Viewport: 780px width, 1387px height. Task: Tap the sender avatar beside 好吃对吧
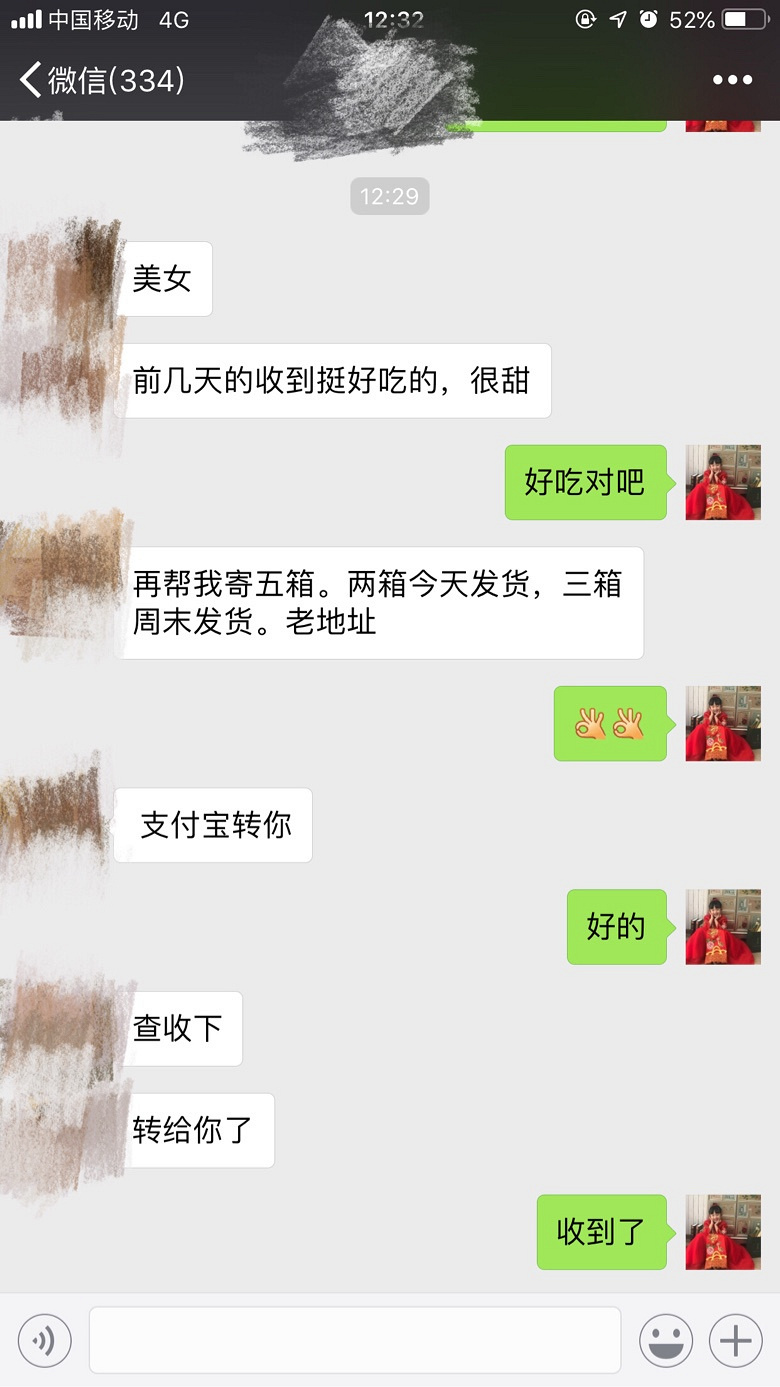point(723,482)
